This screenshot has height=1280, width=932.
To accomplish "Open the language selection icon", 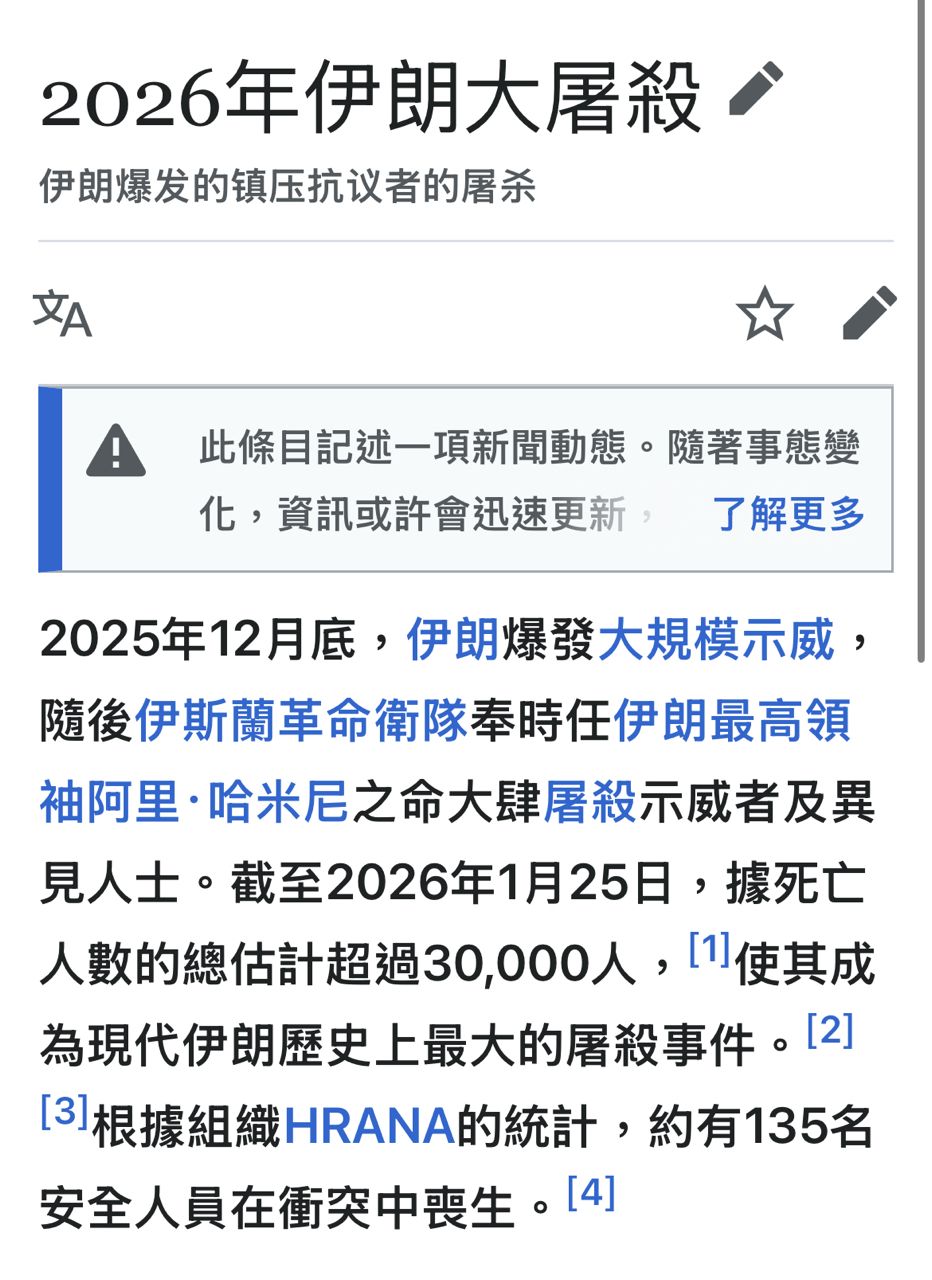I will [x=62, y=313].
